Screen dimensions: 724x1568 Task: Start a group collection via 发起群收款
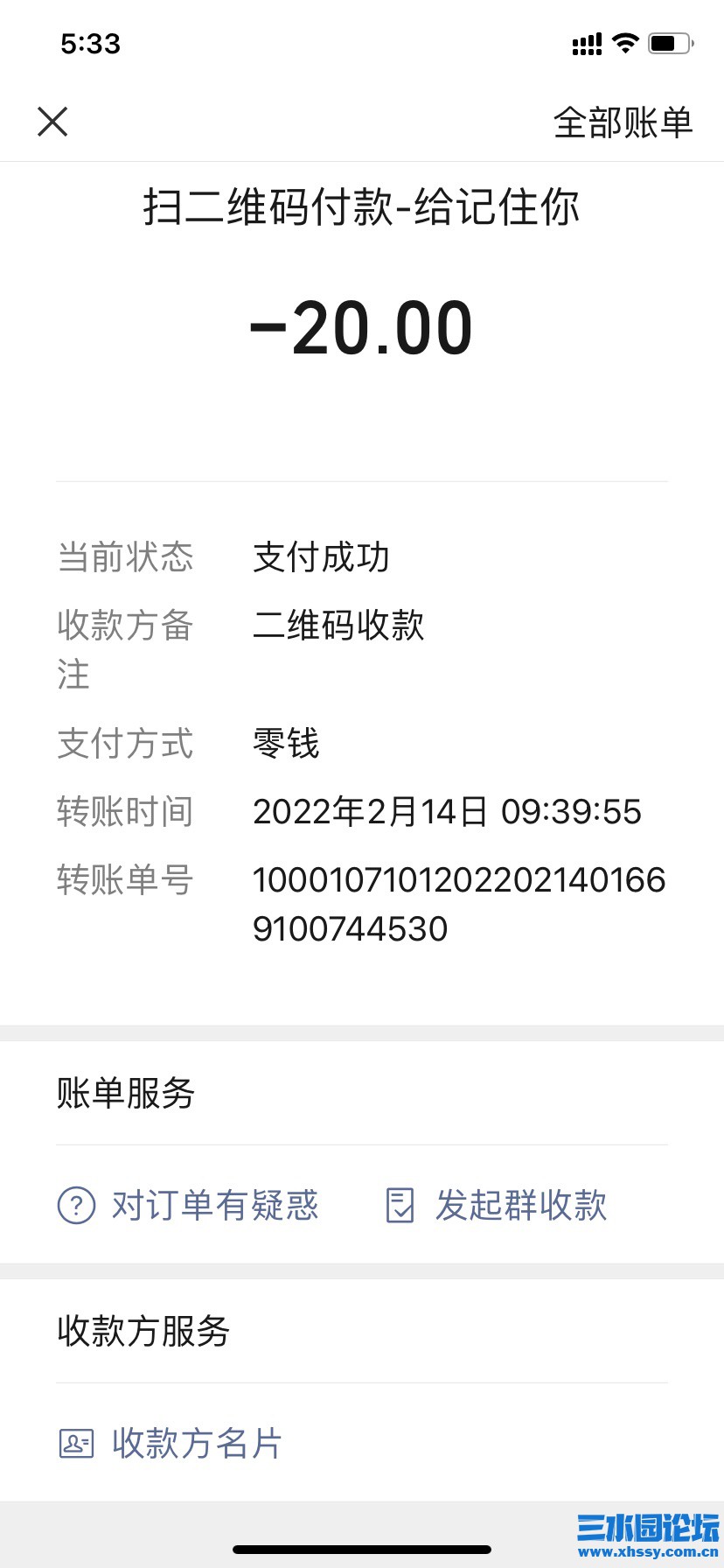[497, 1205]
